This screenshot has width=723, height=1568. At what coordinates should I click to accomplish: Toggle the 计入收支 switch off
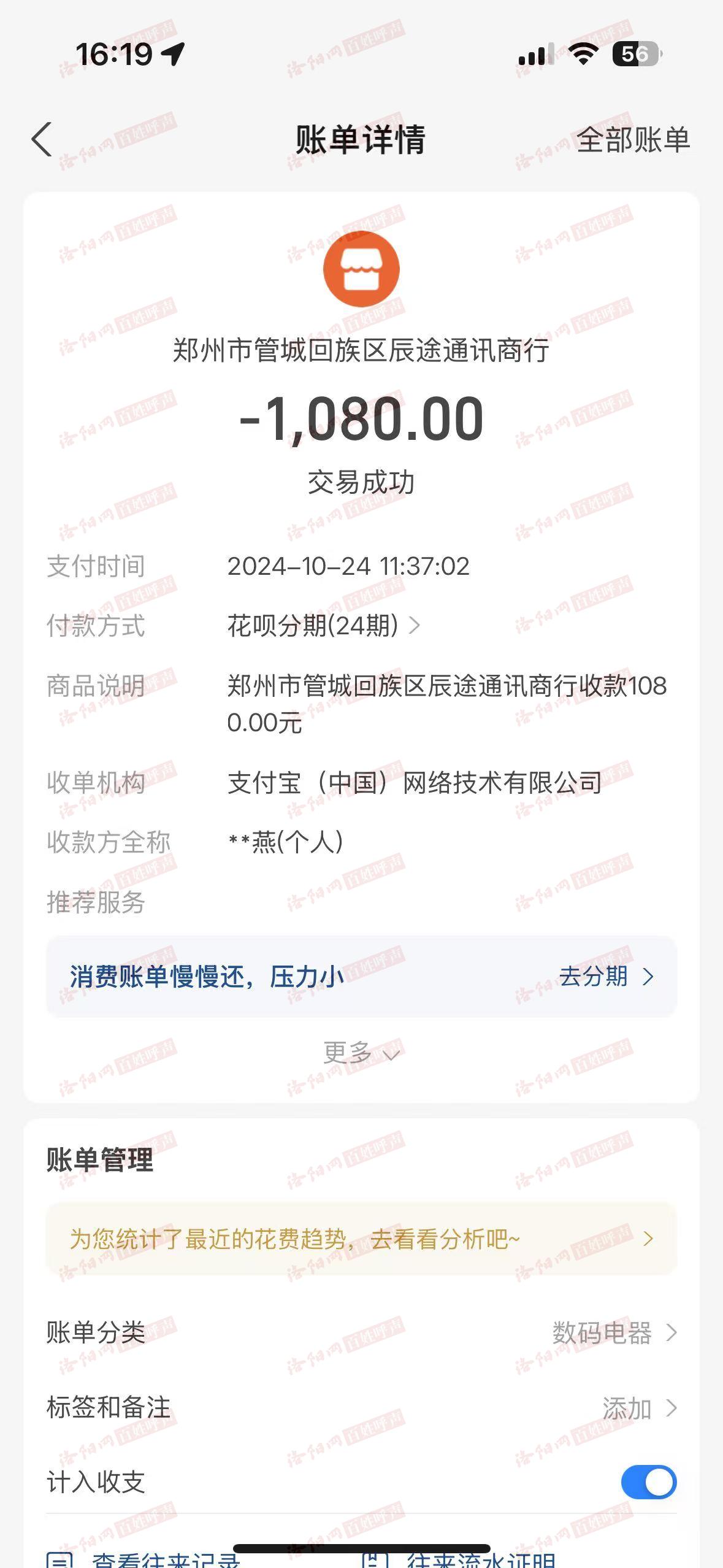pos(648,1482)
